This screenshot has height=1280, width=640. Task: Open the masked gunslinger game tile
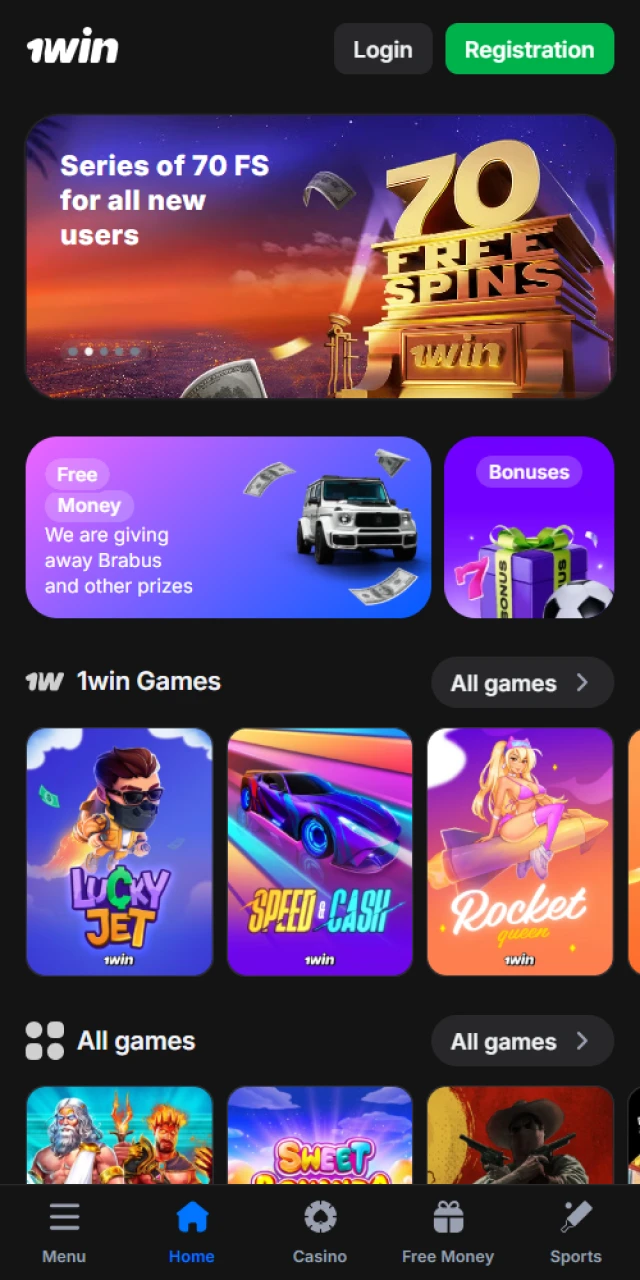(x=520, y=1135)
